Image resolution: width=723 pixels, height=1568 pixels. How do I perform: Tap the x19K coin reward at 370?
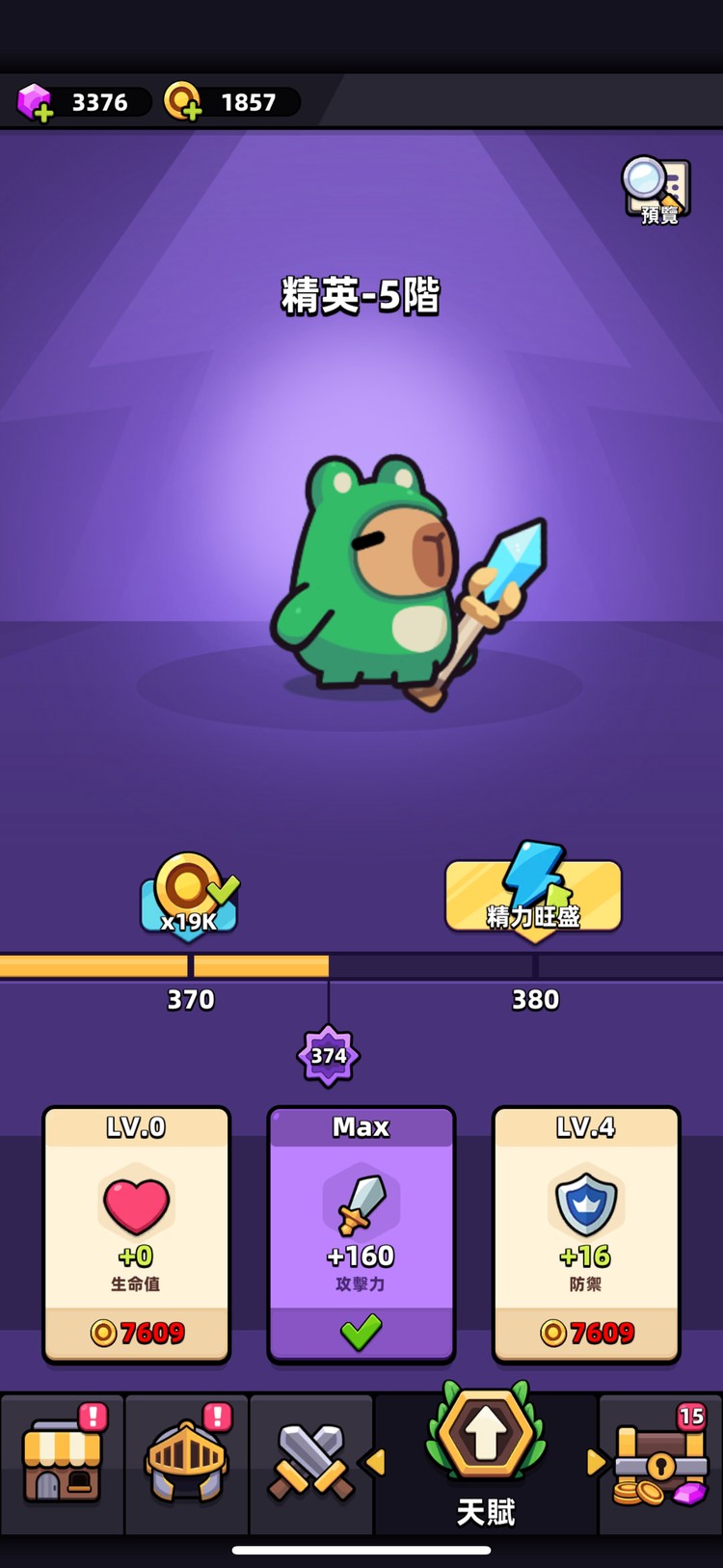[189, 895]
